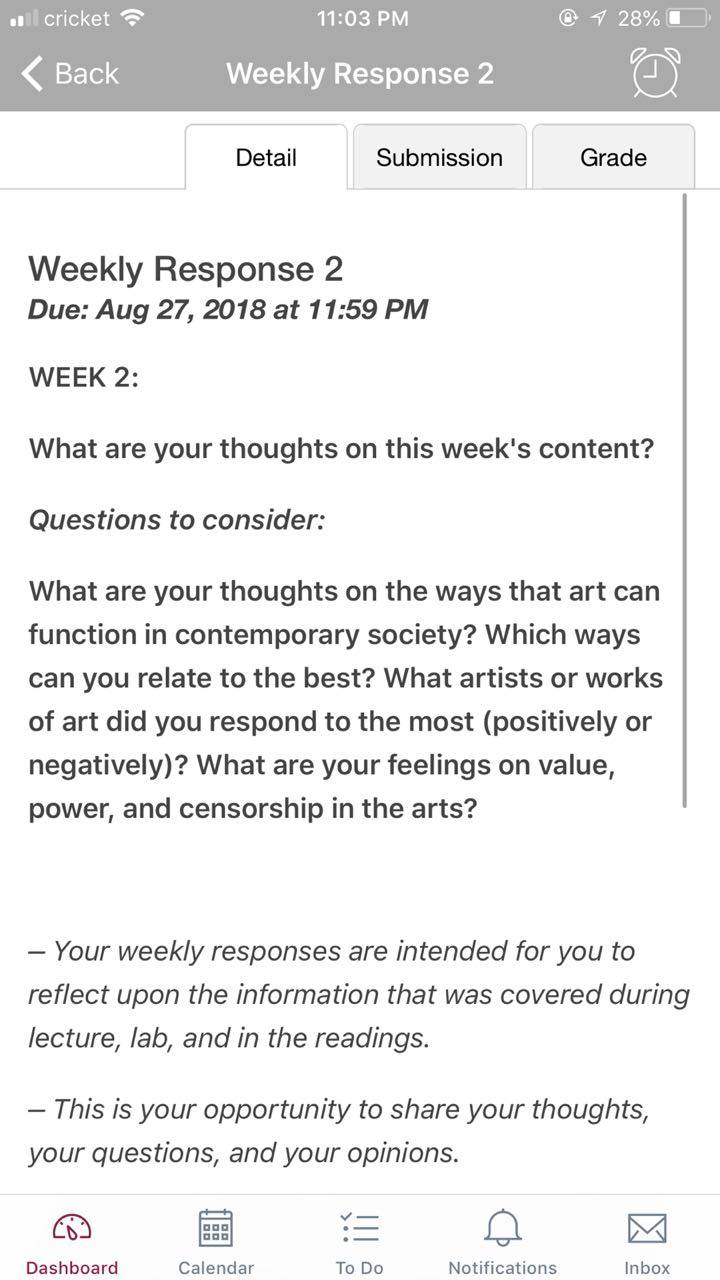The width and height of the screenshot is (720, 1280).
Task: View the Notifications tab
Action: [x=503, y=1240]
